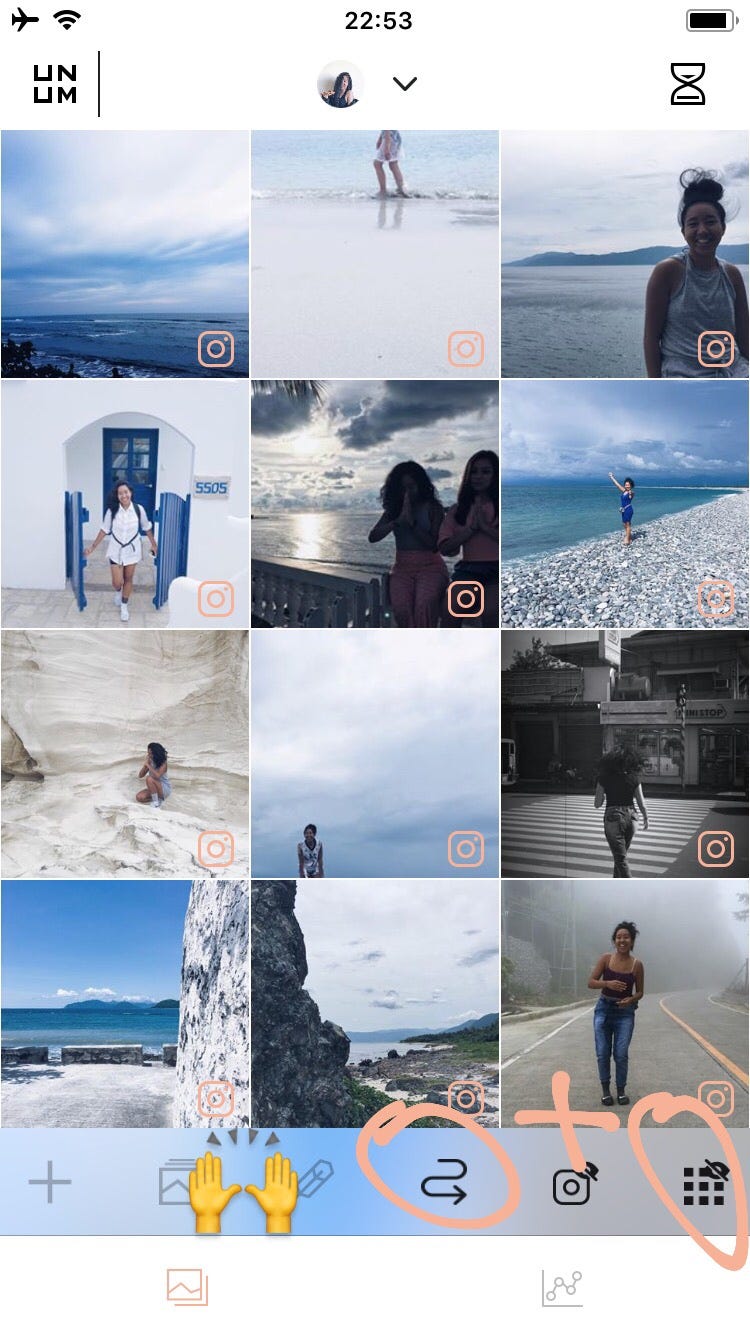Toggle hiding the Instagram posts
Image resolution: width=750 pixels, height=1334 pixels.
pyautogui.click(x=573, y=1186)
